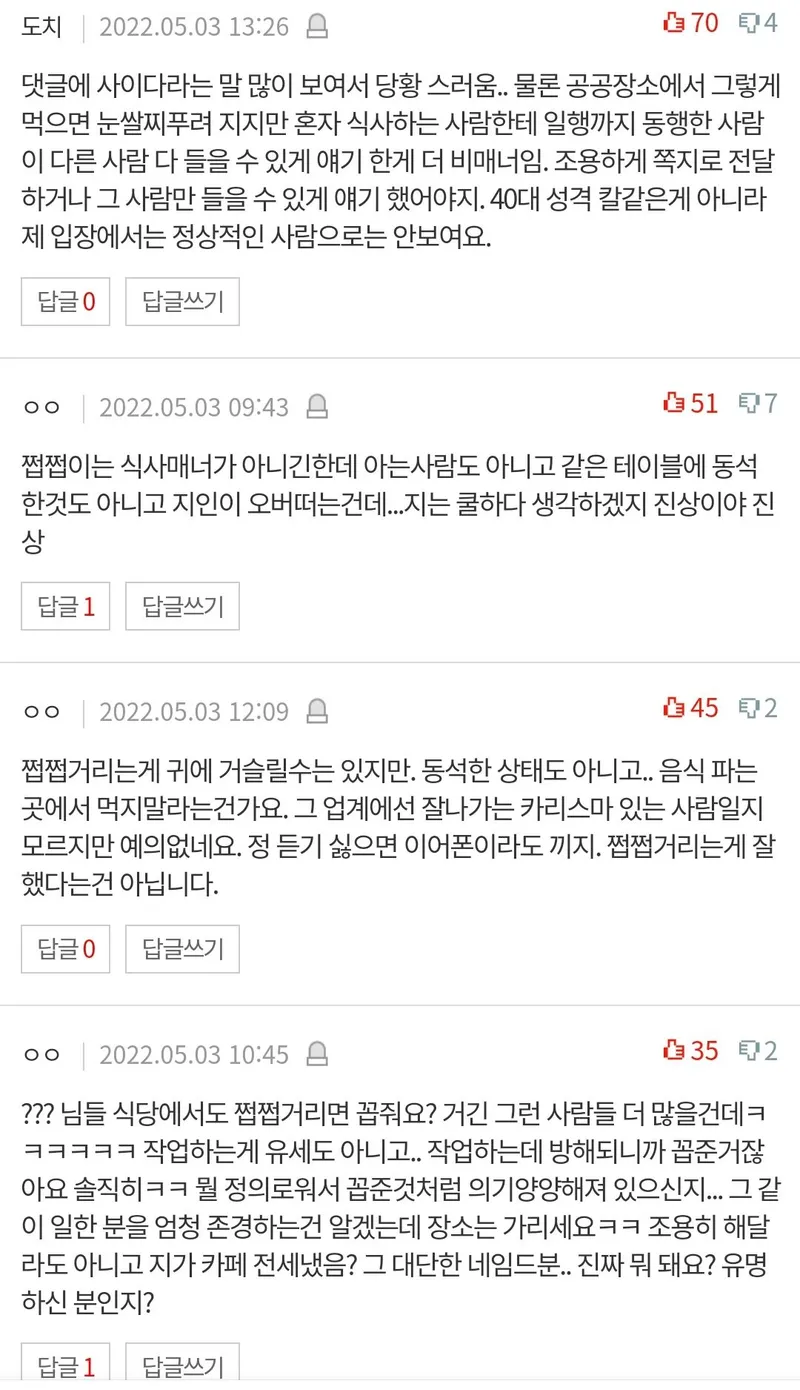Screen dimensions: 800x1390
Task: Tap 답글쓰기 under the 09:43 comment
Action: (x=182, y=606)
